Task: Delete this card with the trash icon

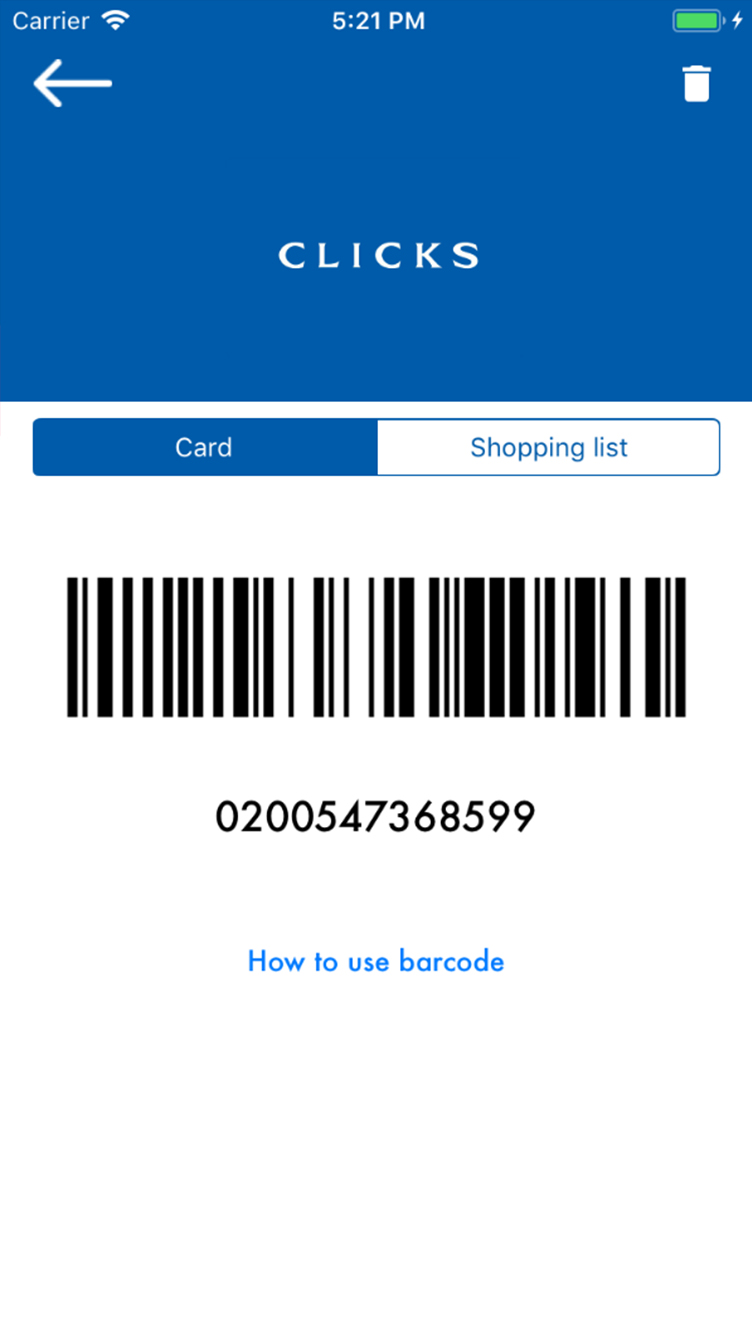Action: 696,84
